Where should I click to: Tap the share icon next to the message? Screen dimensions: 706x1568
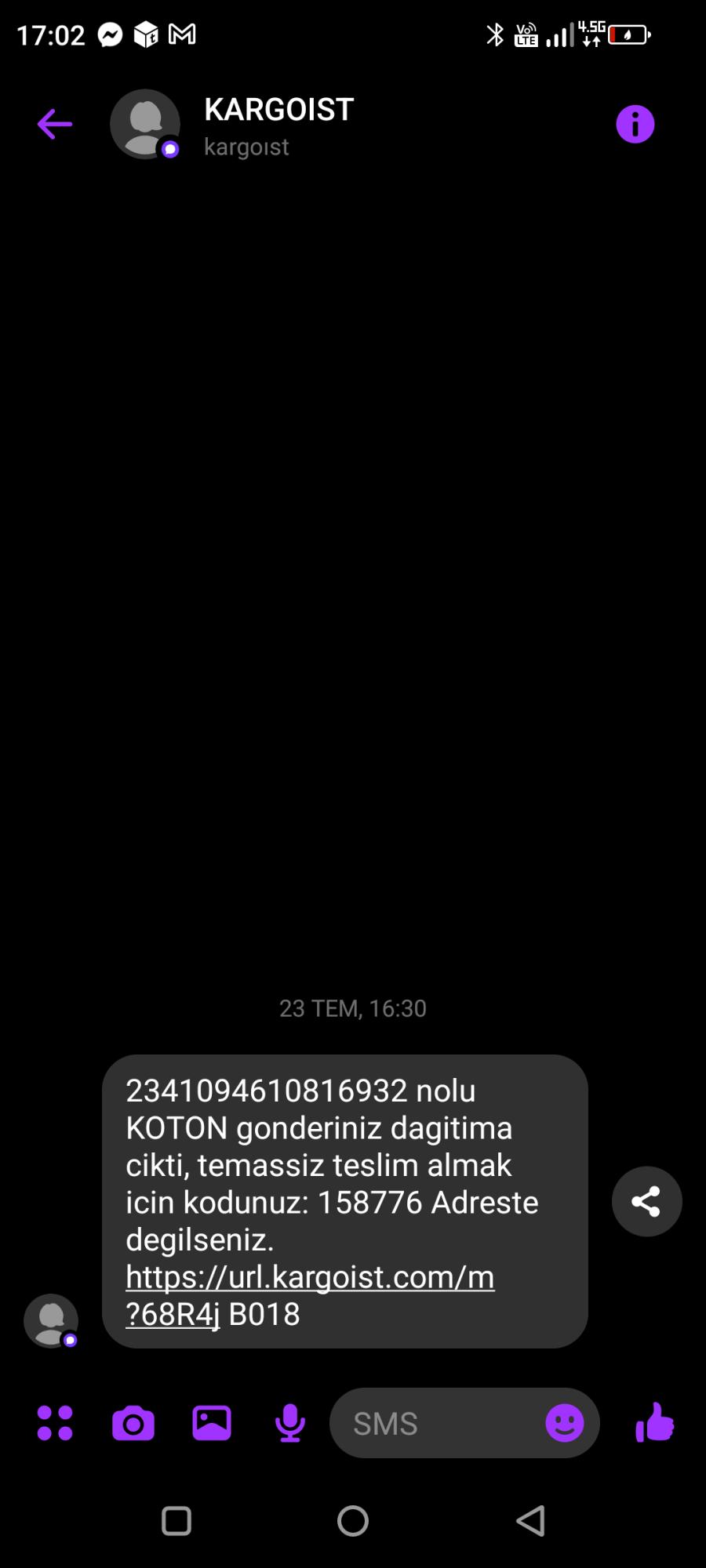tap(646, 1201)
